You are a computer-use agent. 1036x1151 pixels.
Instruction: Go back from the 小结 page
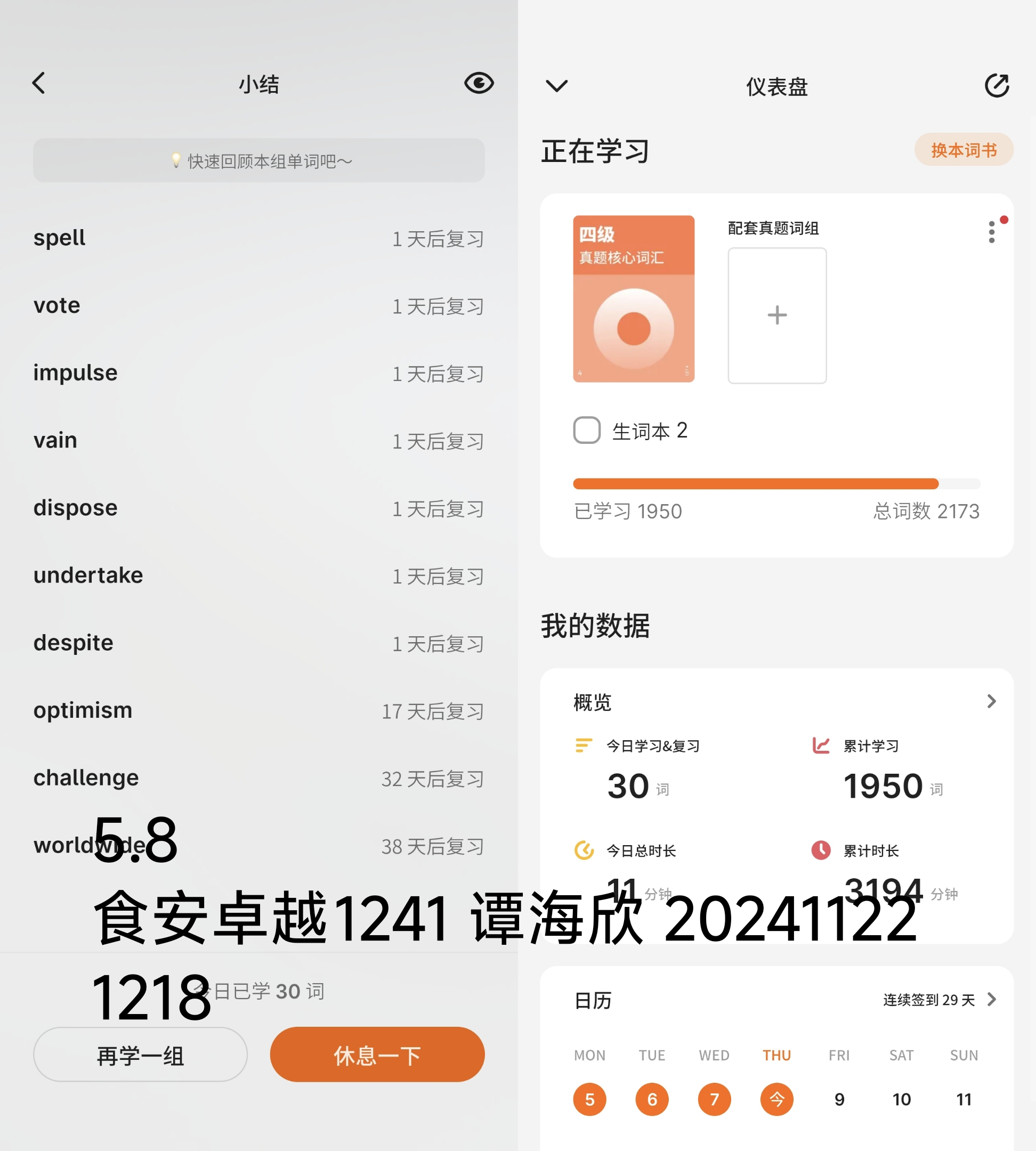point(39,83)
